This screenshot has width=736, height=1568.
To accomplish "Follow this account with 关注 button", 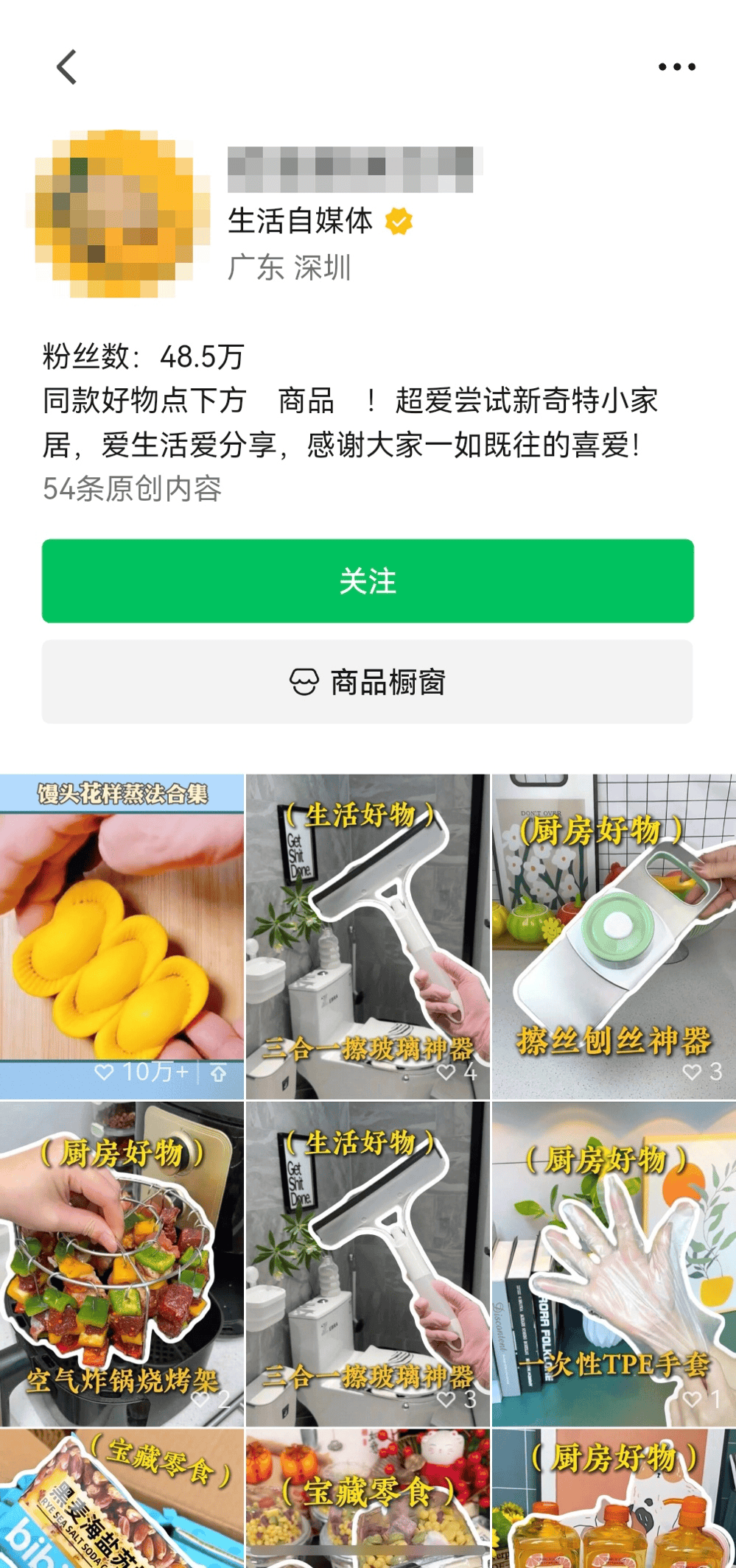I will click(x=368, y=581).
